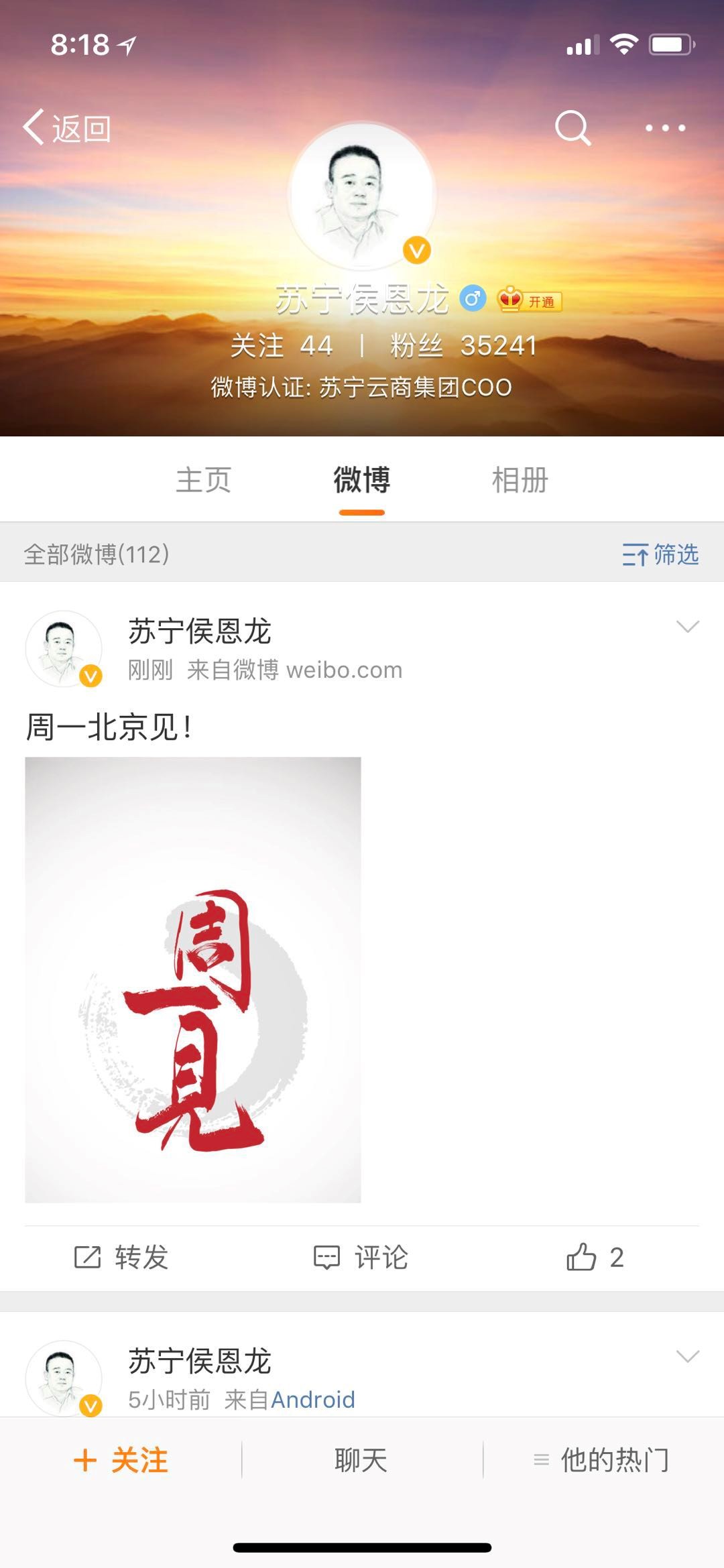View the 关注 44 following list
Image resolution: width=724 pixels, height=1568 pixels.
282,346
